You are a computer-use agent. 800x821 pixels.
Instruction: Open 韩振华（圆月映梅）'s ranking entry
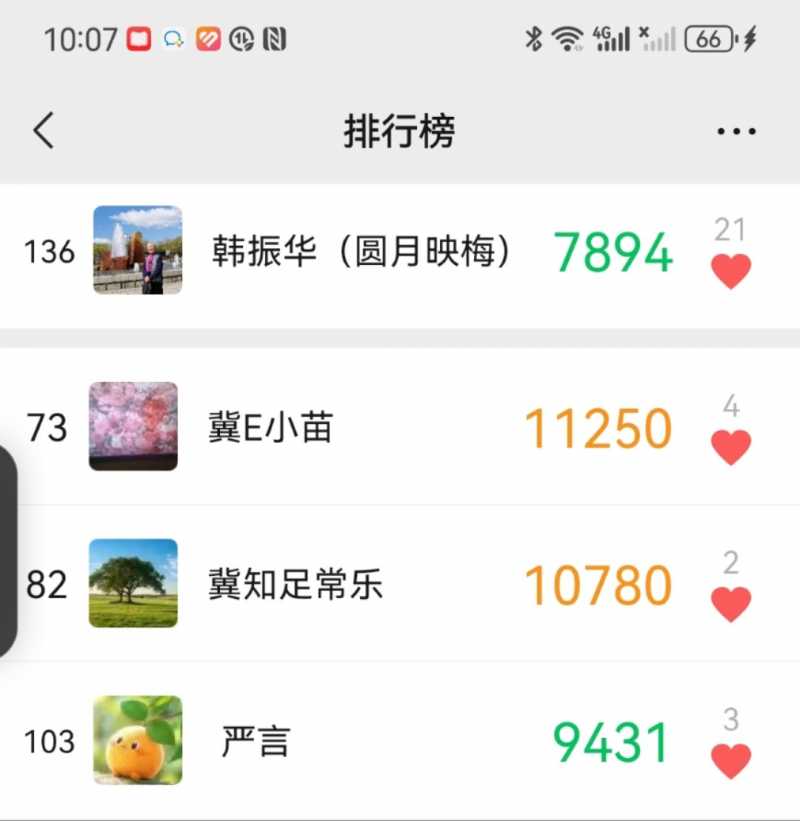click(362, 251)
